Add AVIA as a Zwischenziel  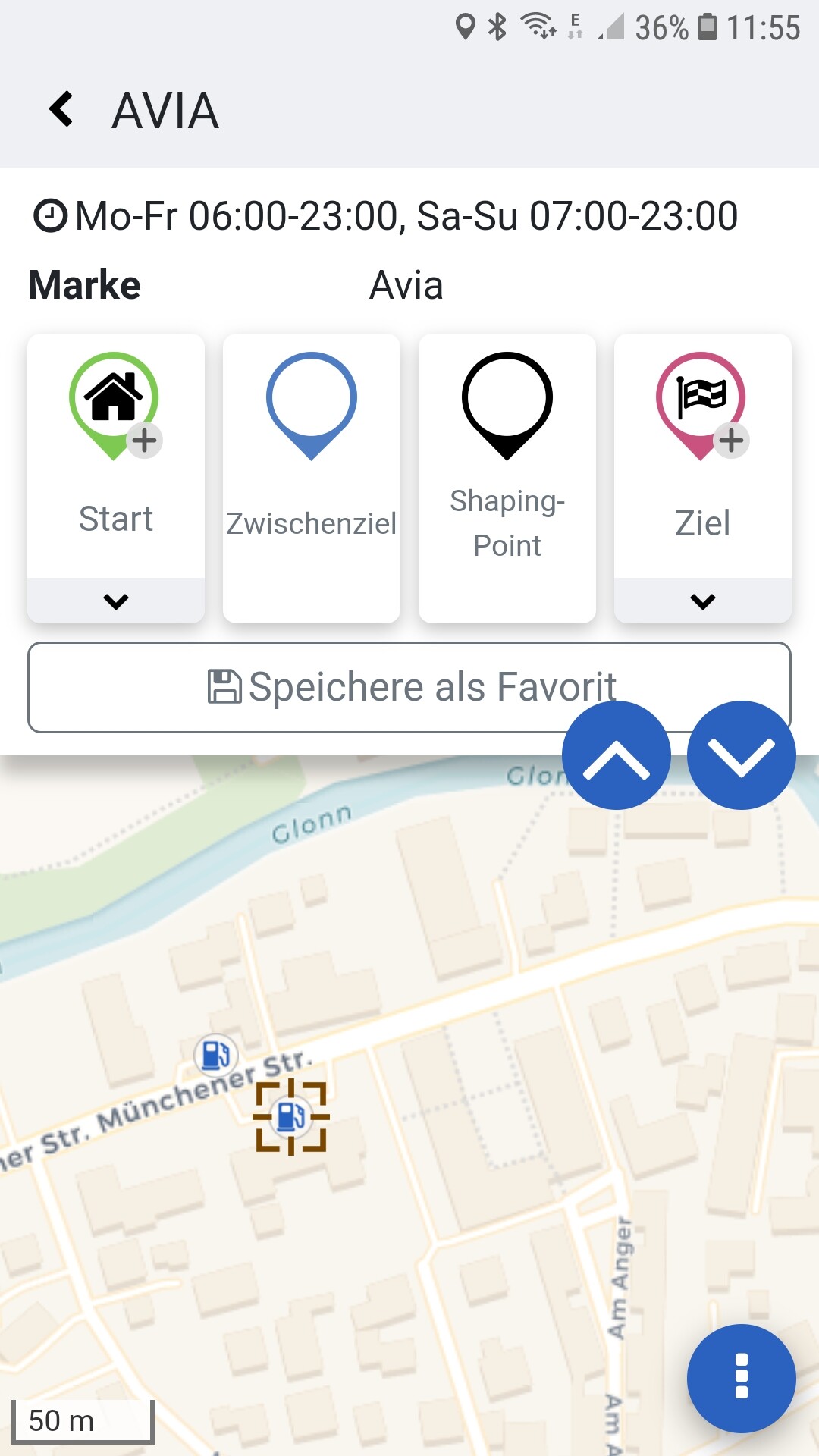312,479
